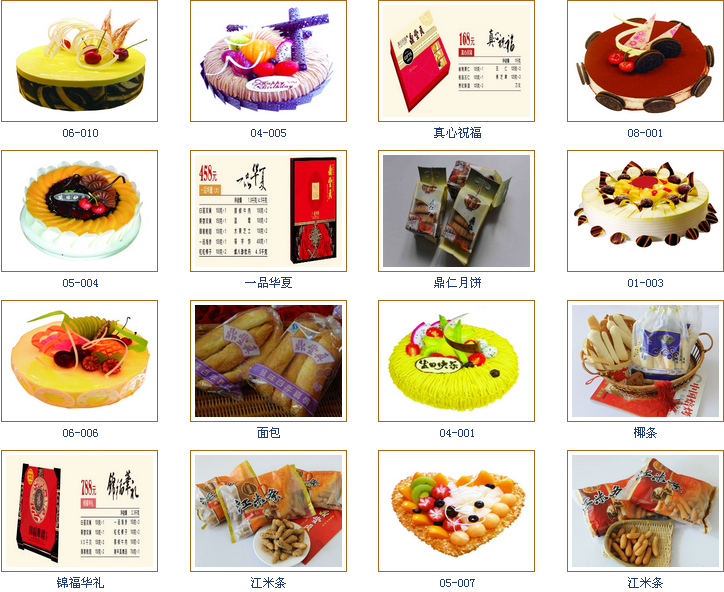View the 04-005 birthday cake
Image resolution: width=724 pixels, height=592 pixels.
pyautogui.click(x=268, y=62)
